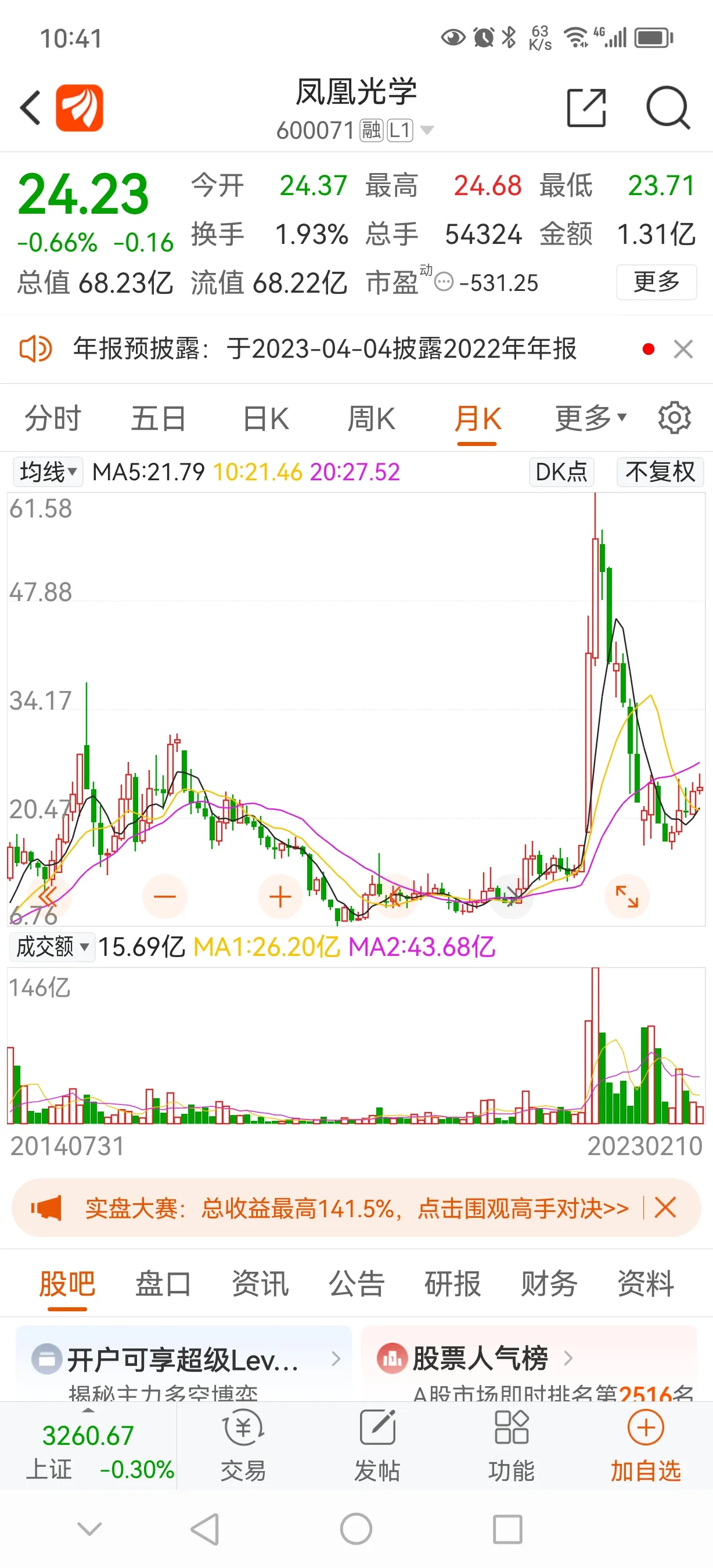The height and width of the screenshot is (1568, 713).
Task: Open the 成交额 indicator dropdown
Action: [x=52, y=947]
